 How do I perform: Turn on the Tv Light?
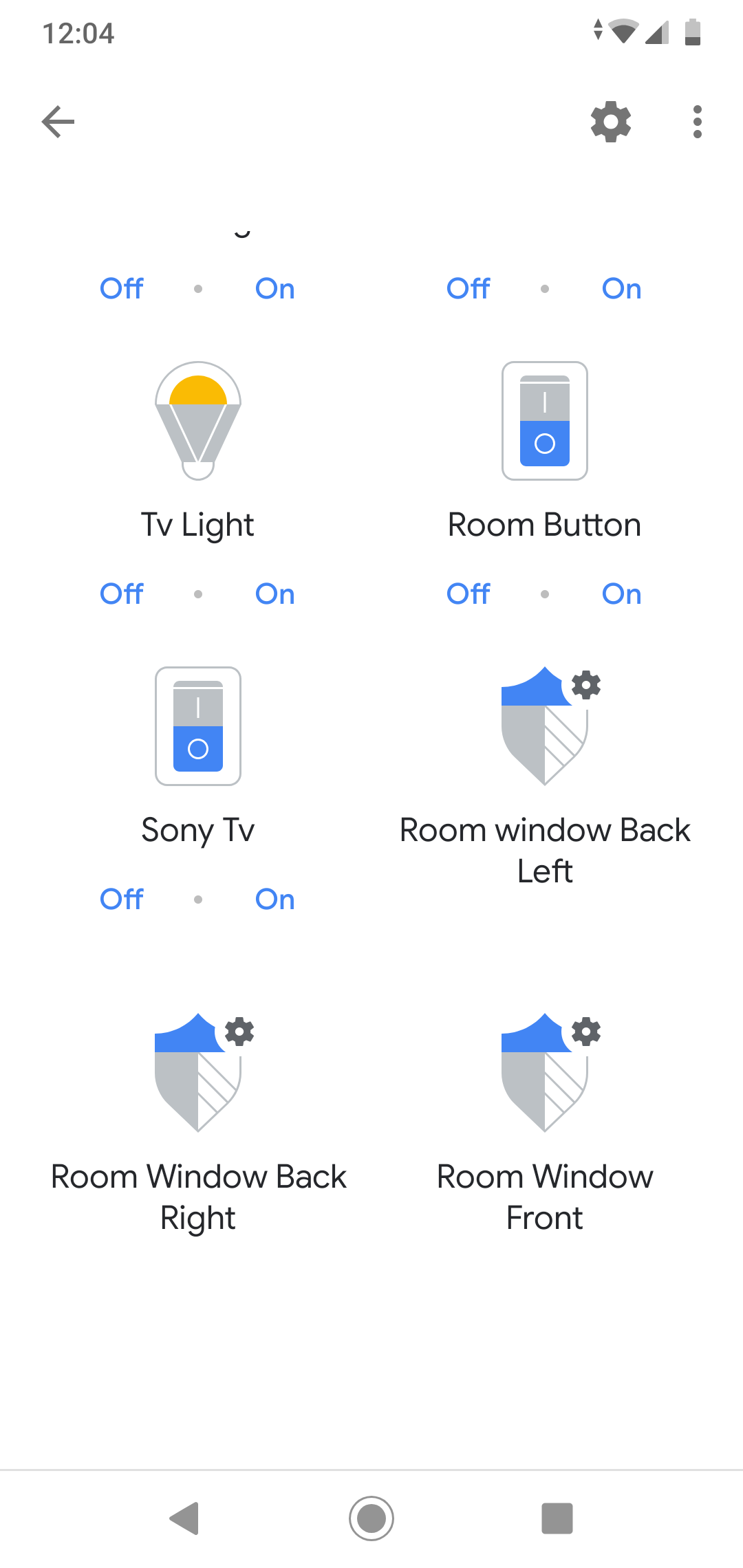click(274, 594)
